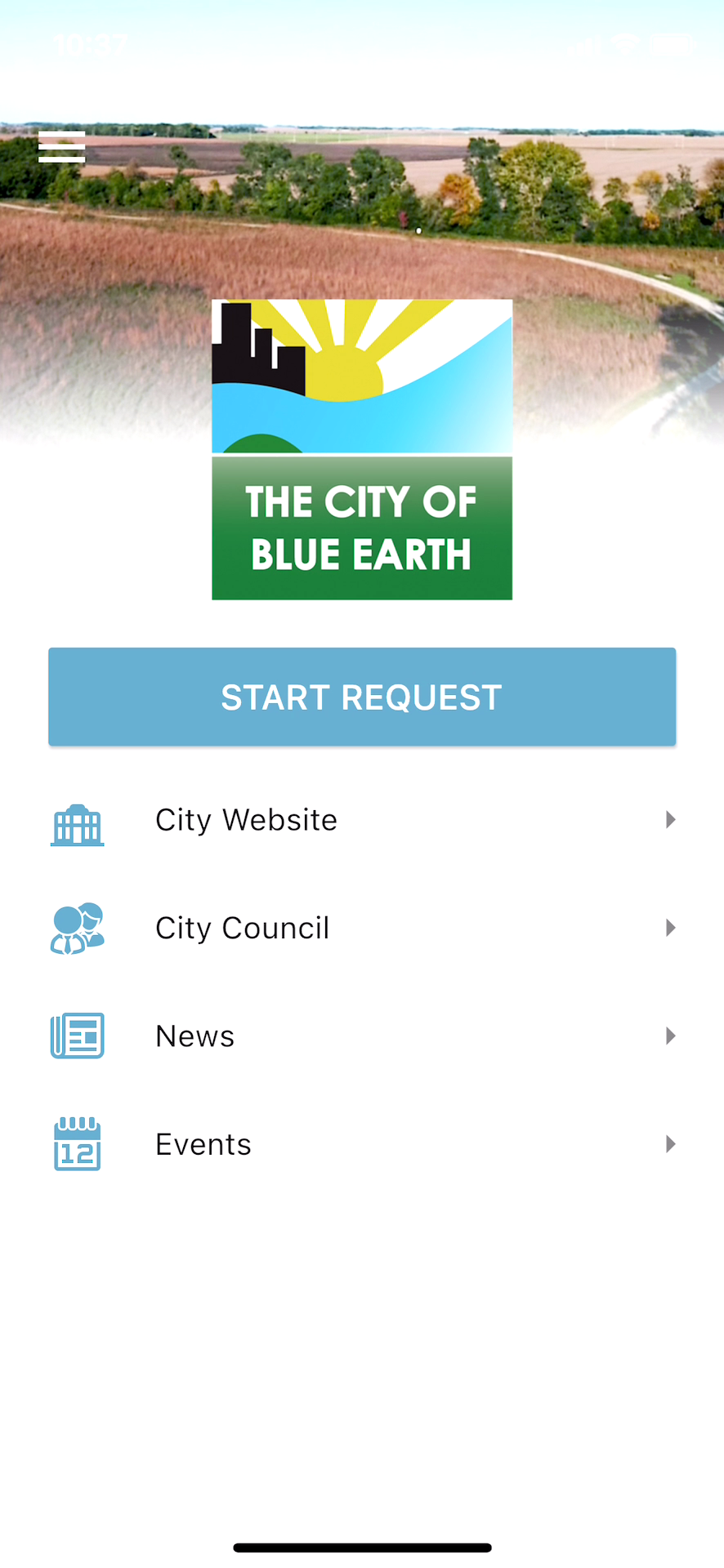
Task: Open the City Website row
Action: [x=362, y=820]
